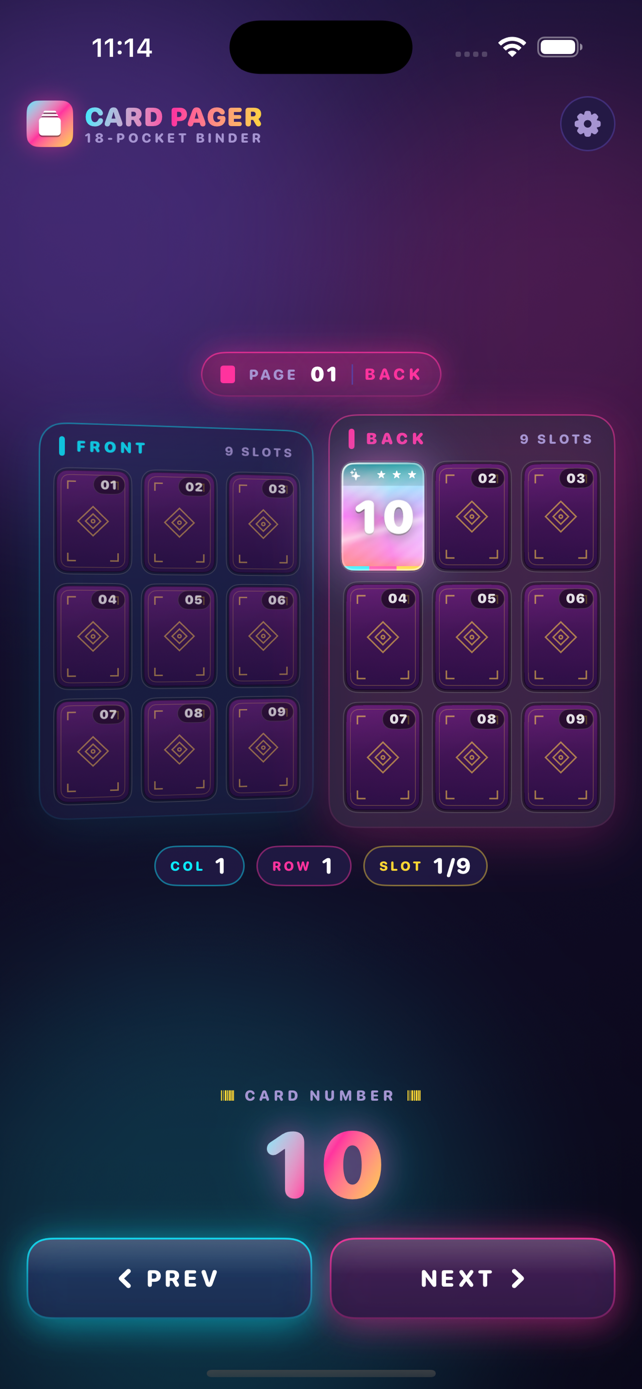Tap slot 05 on the BACK page
The image size is (642, 1389).
pos(472,637)
